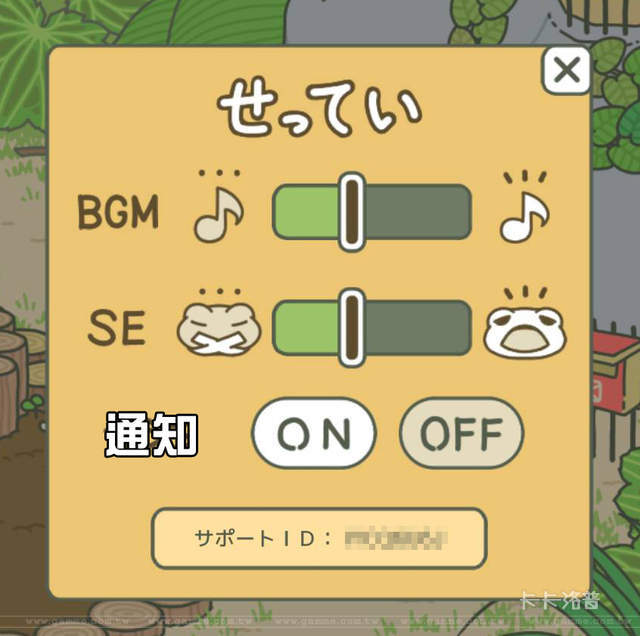Tap the BGM volume slider
640x636 pixels.
pyautogui.click(x=371, y=211)
